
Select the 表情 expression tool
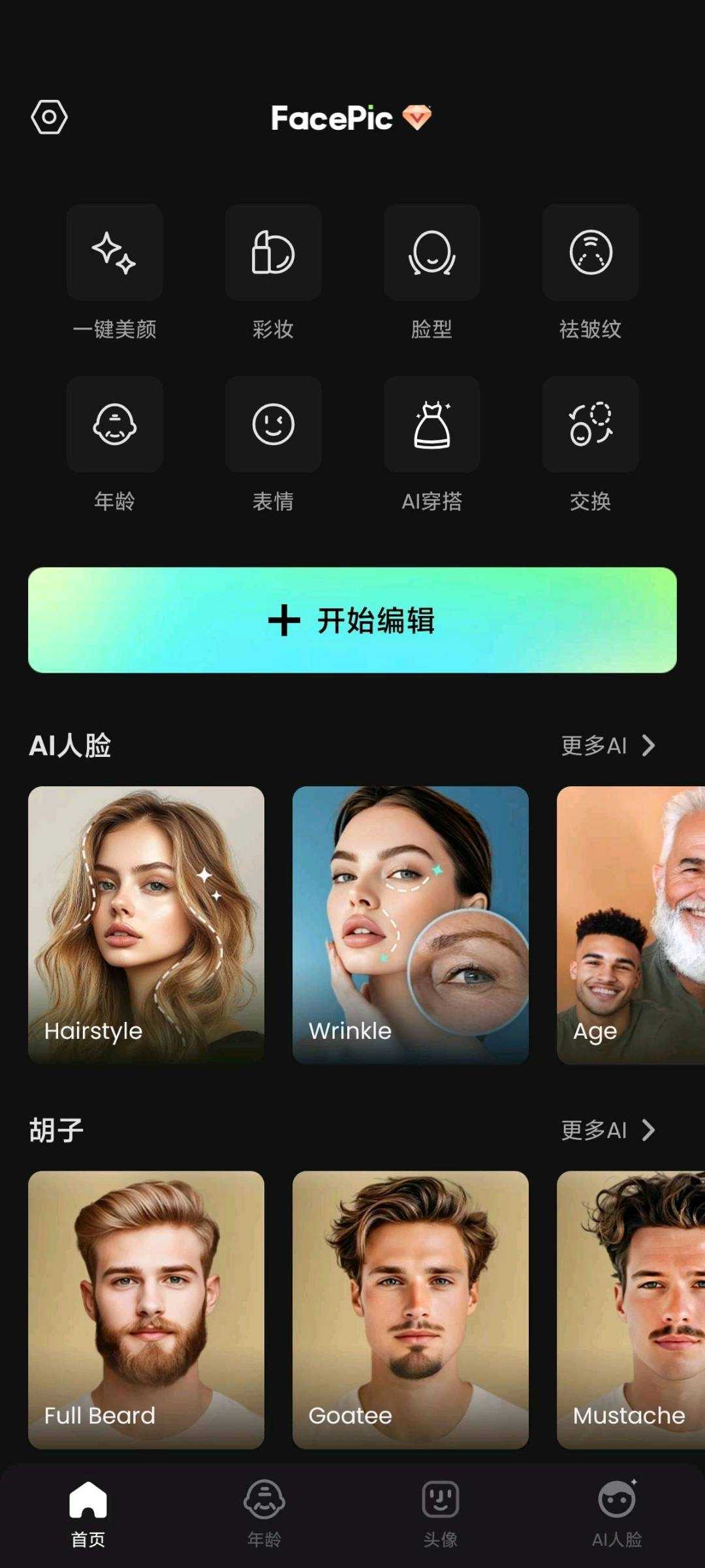[x=273, y=424]
